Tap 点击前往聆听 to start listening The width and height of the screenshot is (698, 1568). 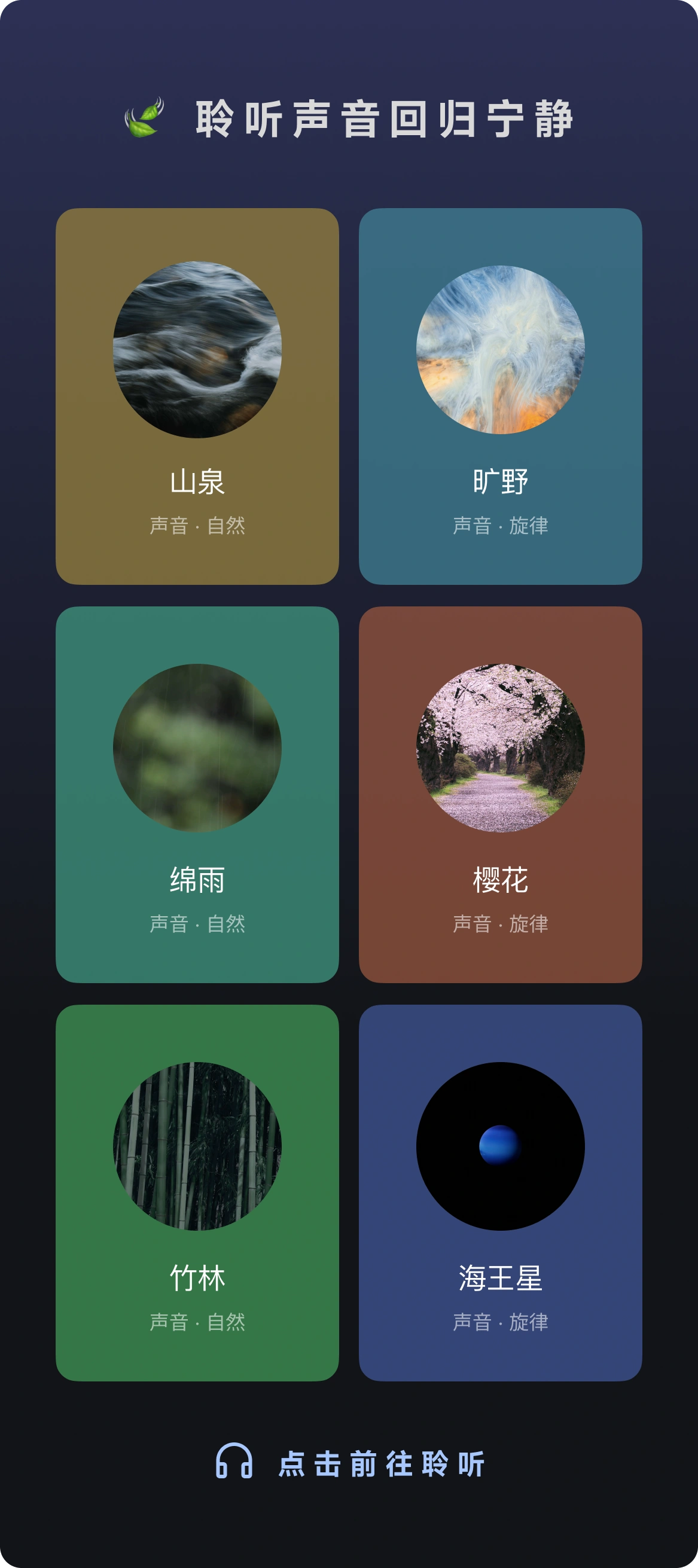pyautogui.click(x=350, y=1463)
